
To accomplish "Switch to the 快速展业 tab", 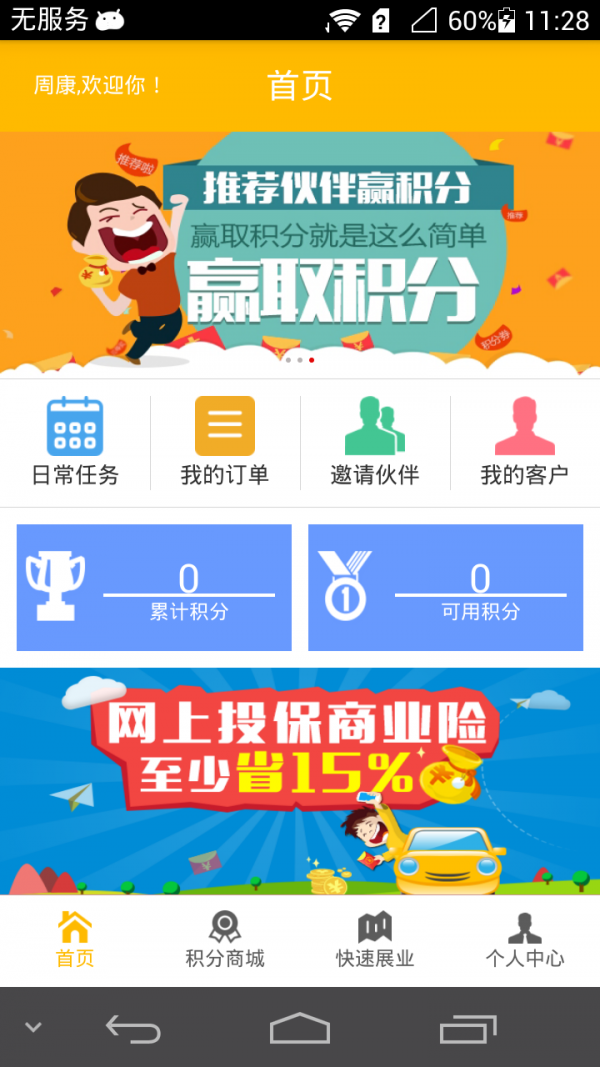I will 375,940.
